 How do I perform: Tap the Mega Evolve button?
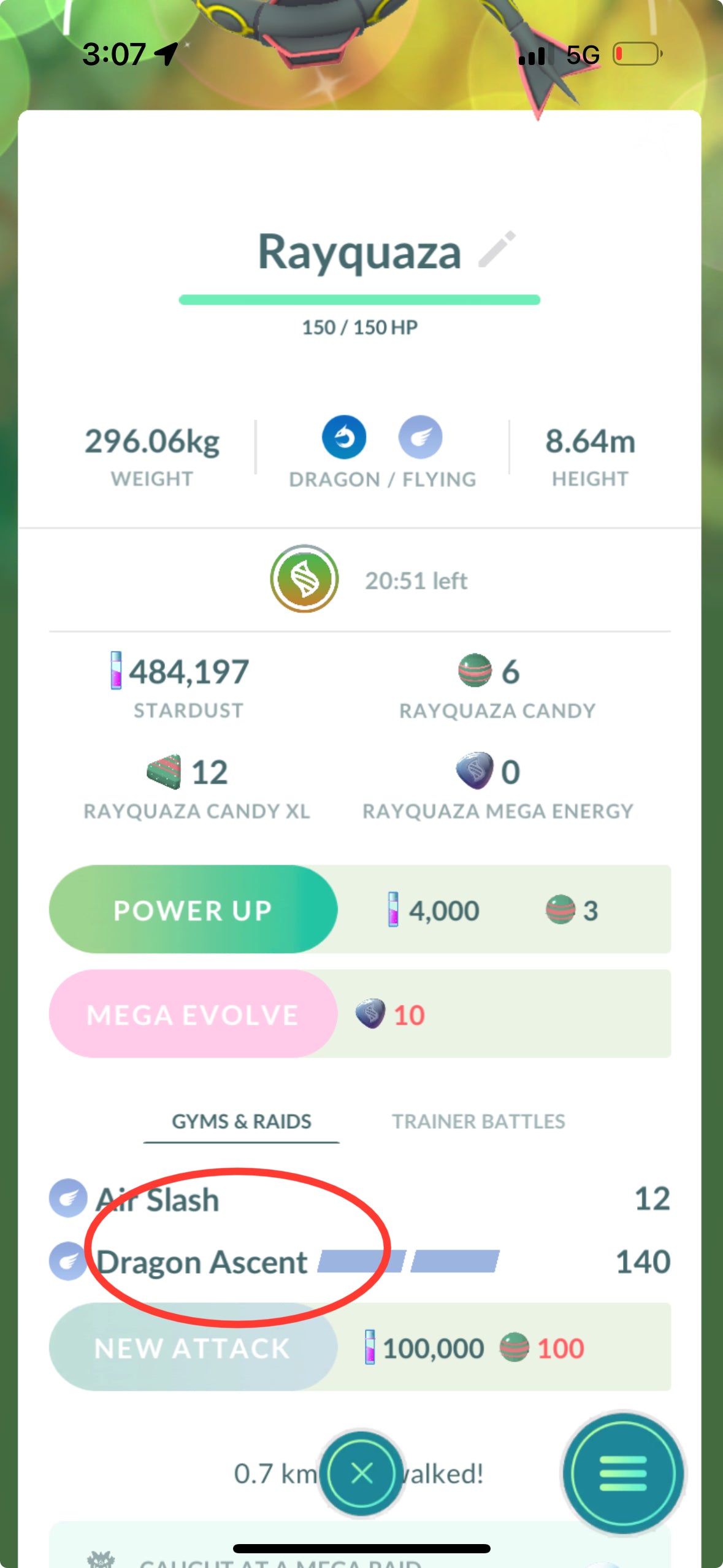[x=193, y=1014]
